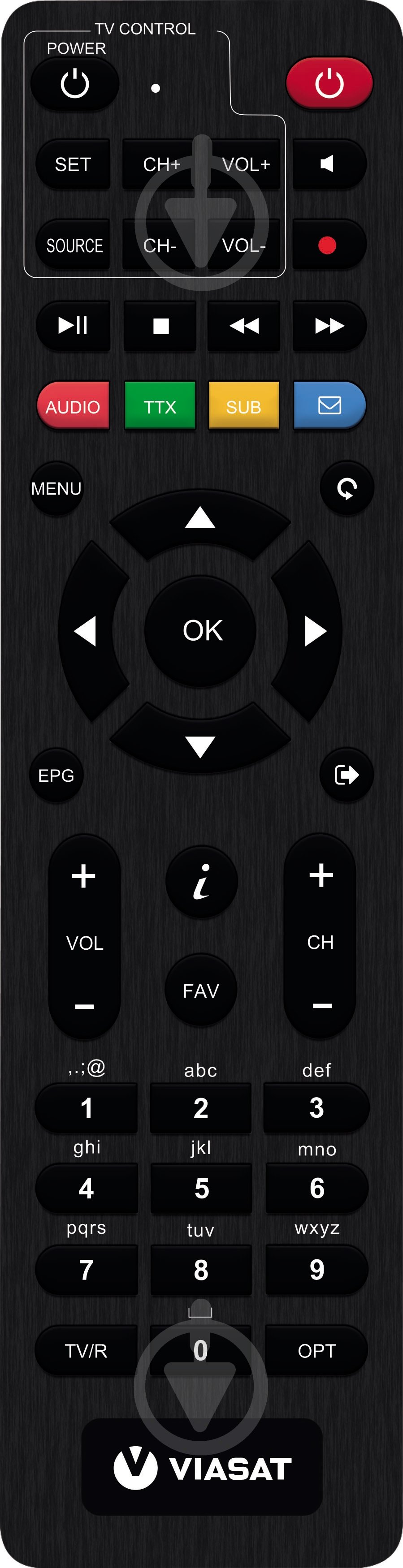Open the MENU button

tap(56, 489)
